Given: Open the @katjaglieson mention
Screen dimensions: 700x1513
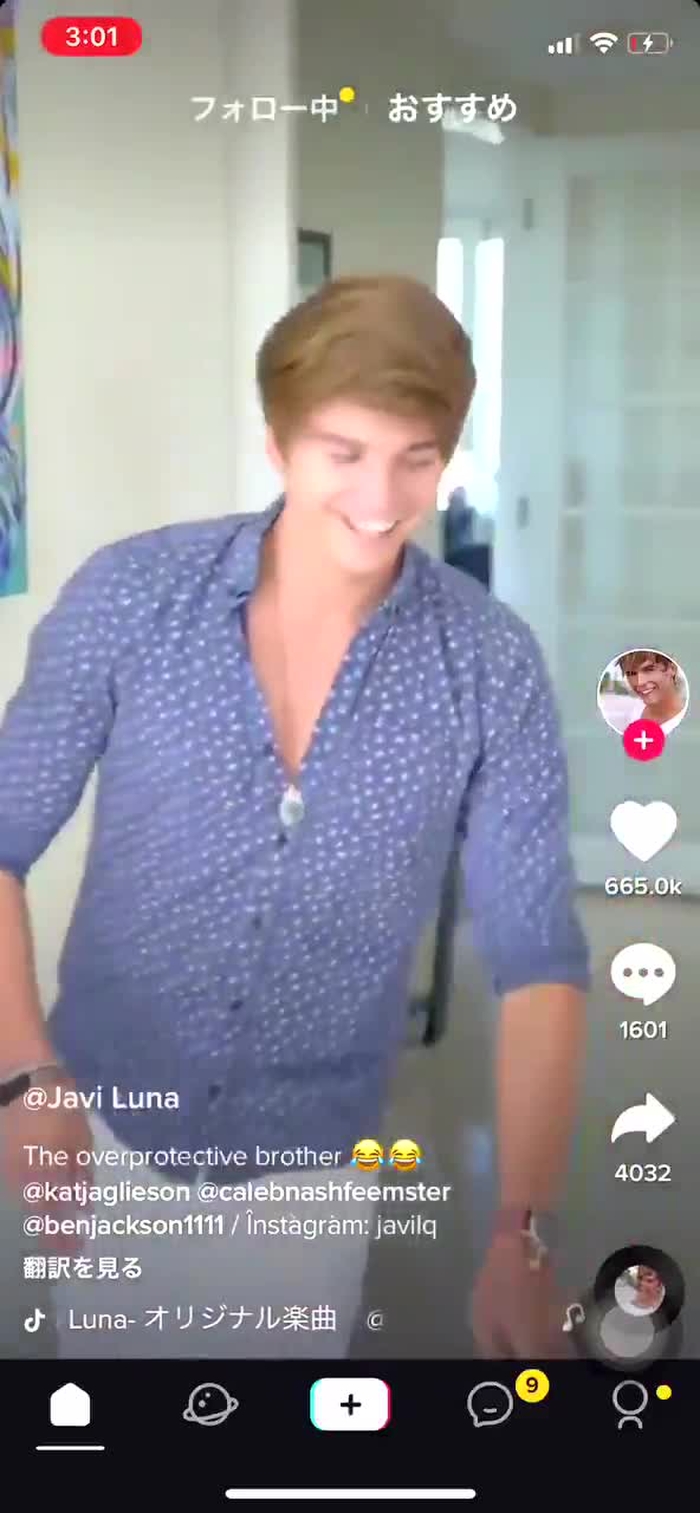Looking at the screenshot, I should point(106,1192).
